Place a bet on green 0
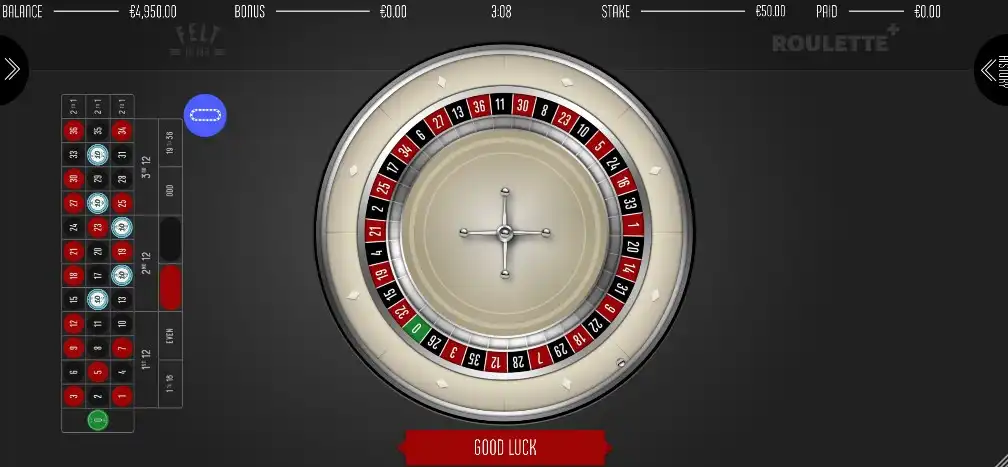Viewport: 1008px width, 467px height. 97,420
